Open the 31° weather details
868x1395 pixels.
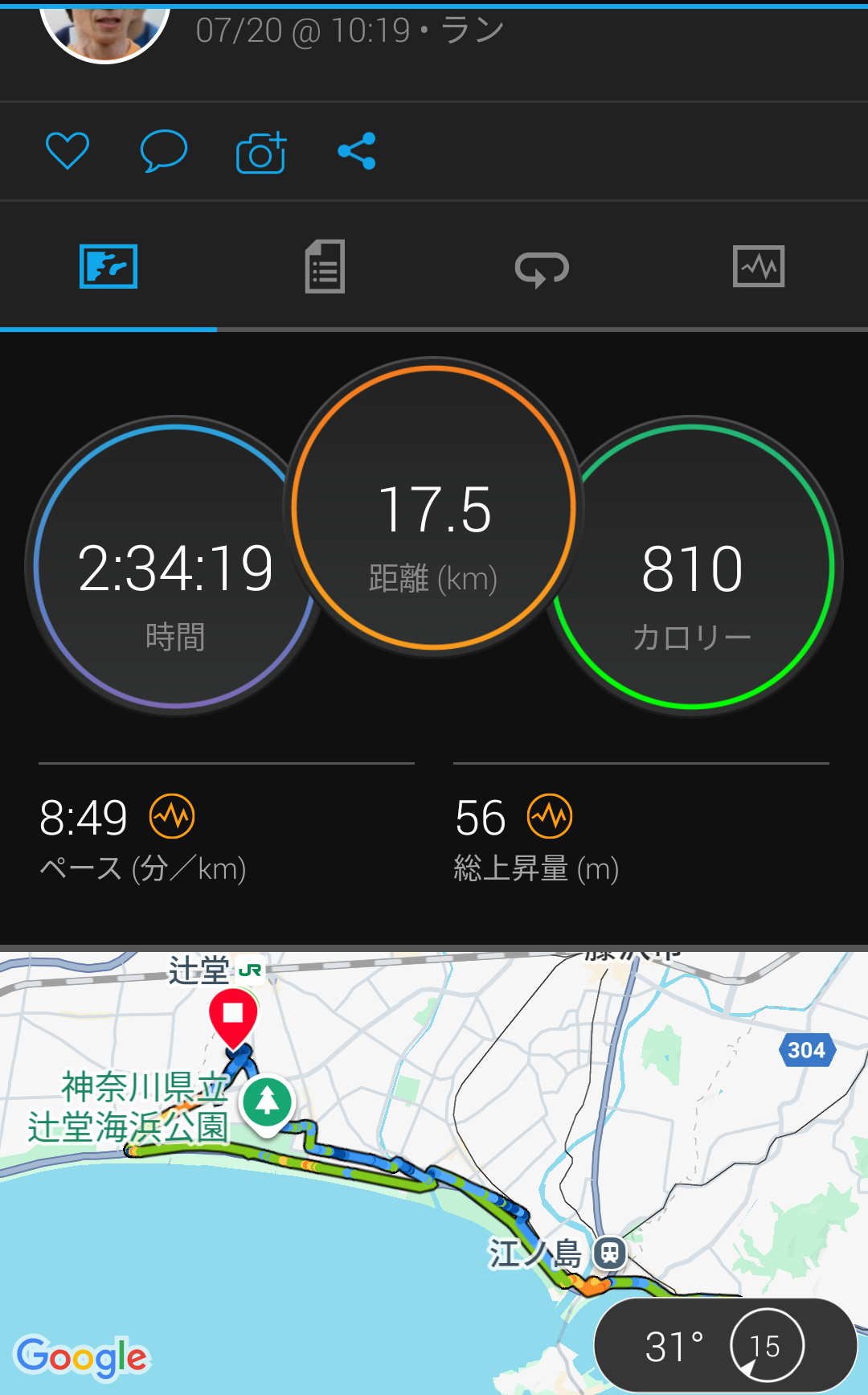click(x=726, y=1345)
